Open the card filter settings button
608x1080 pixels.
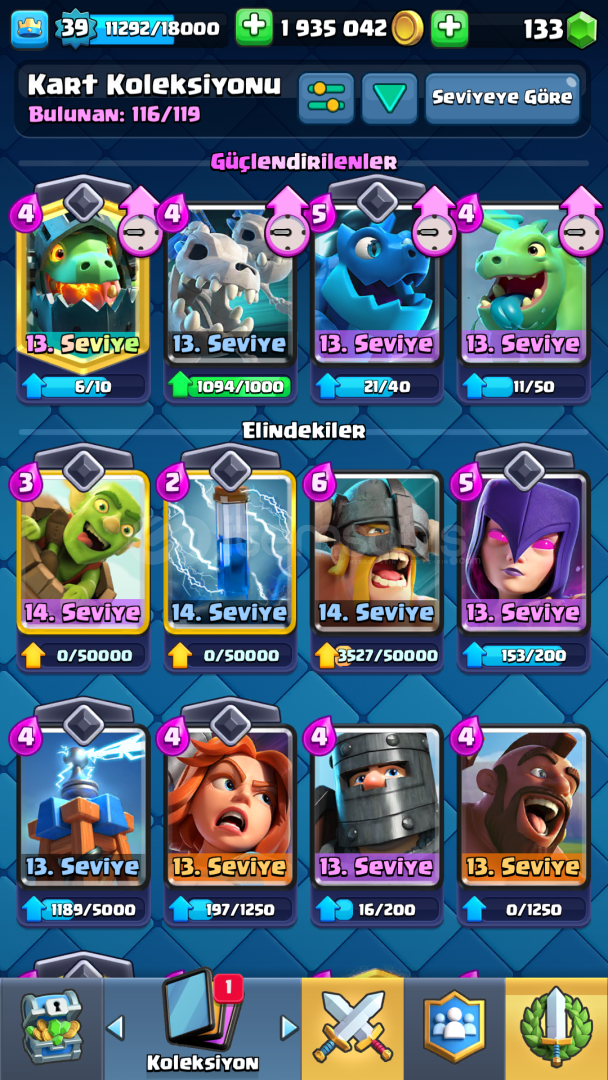326,98
